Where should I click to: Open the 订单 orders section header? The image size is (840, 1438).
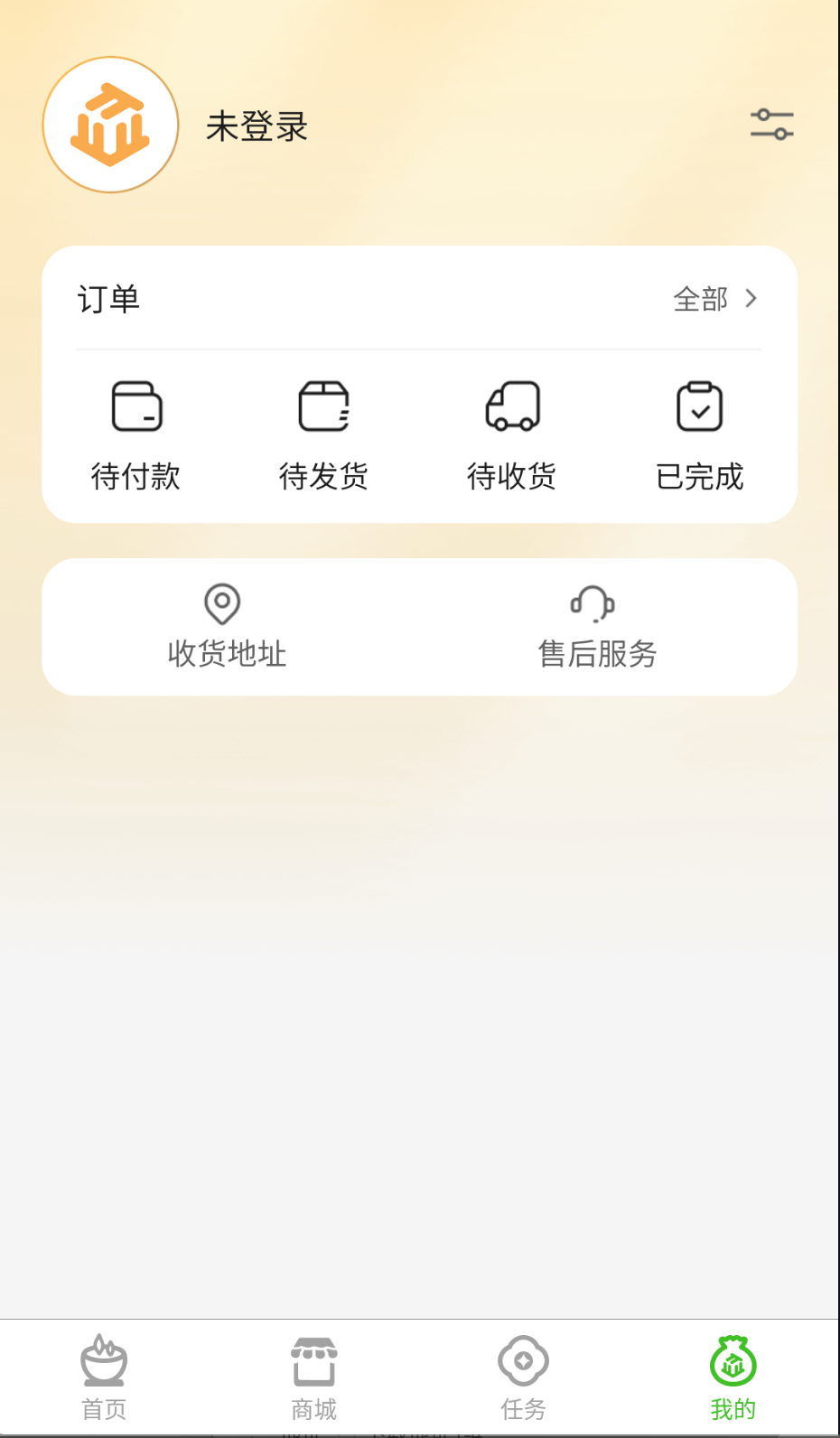click(108, 299)
